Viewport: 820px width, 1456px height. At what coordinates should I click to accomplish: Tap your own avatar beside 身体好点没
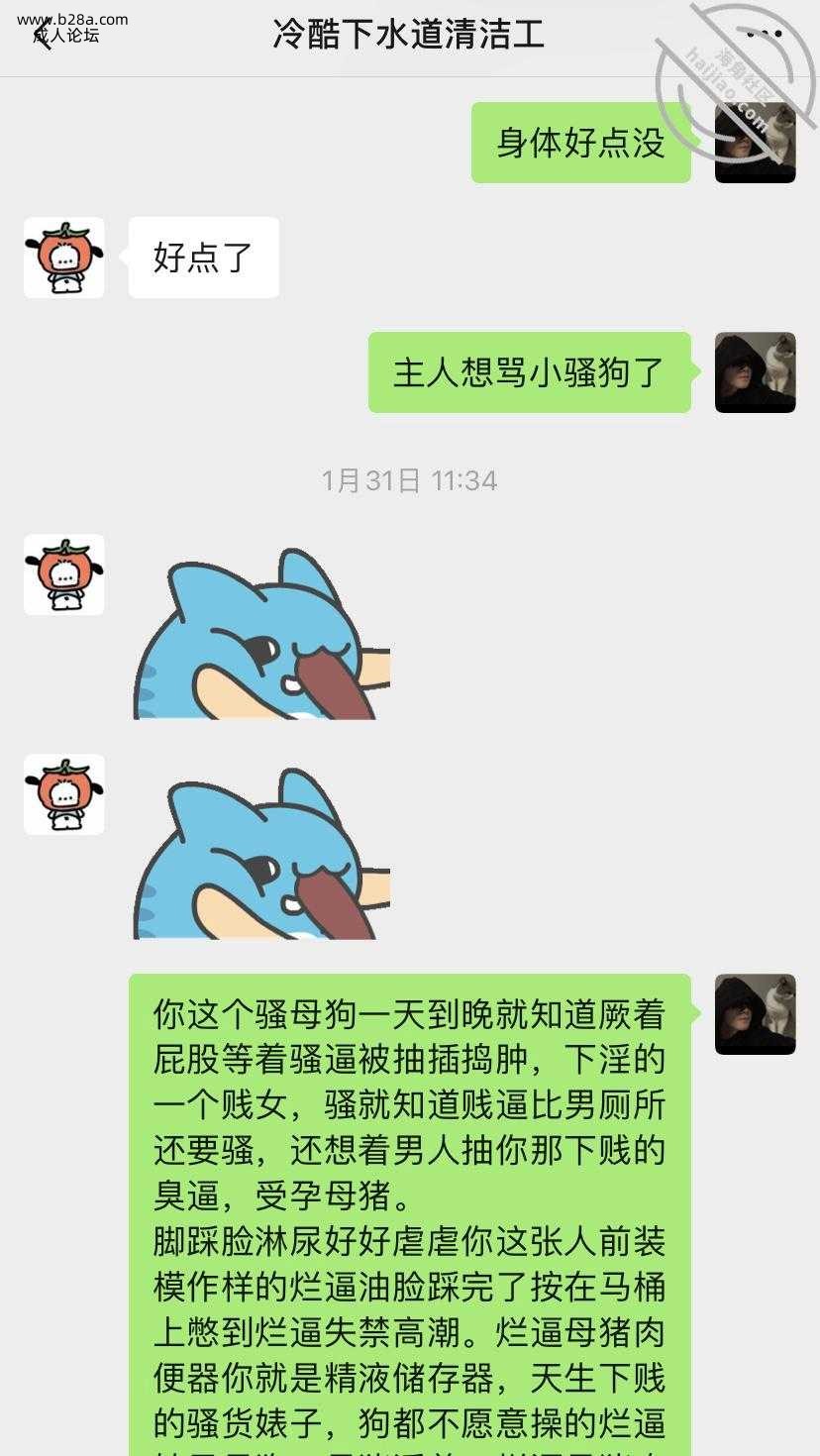click(x=755, y=145)
